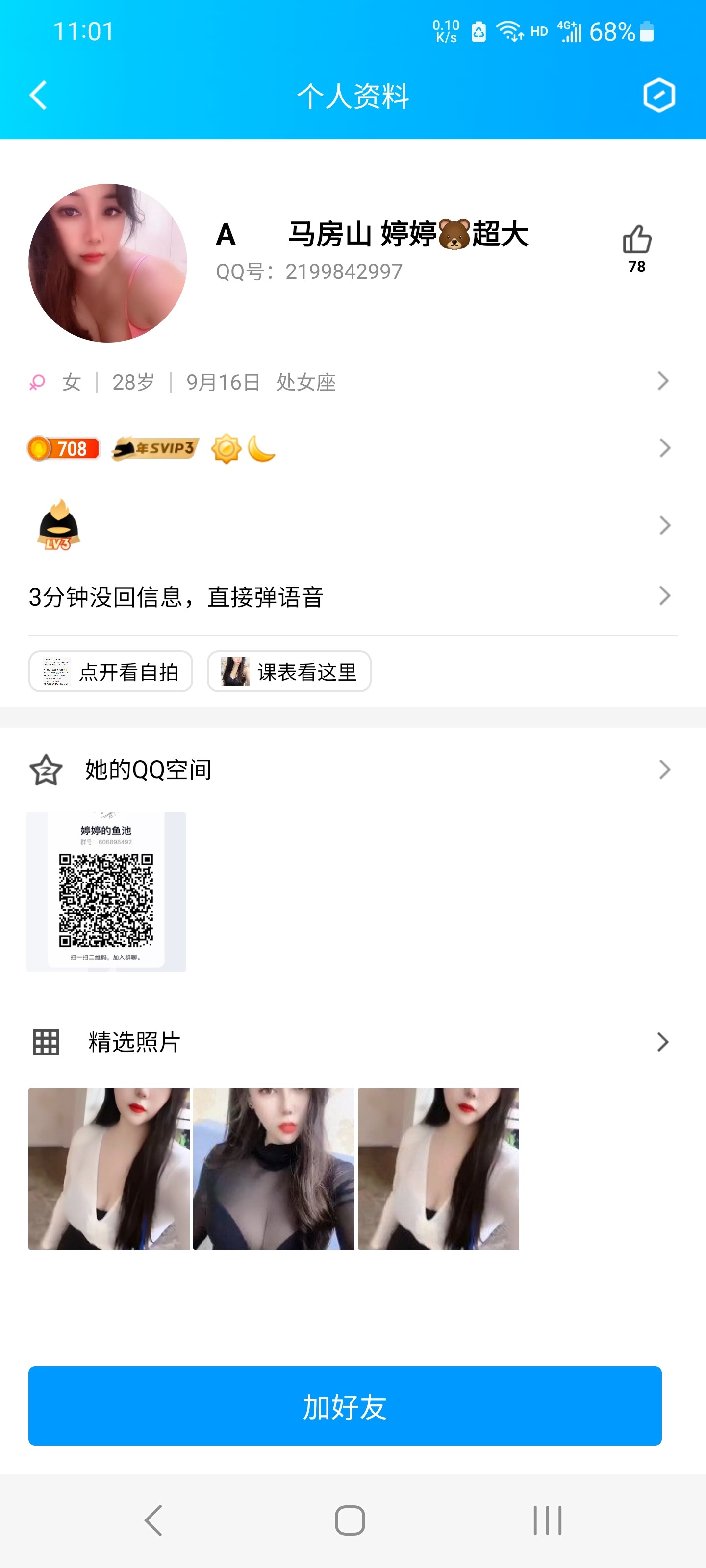
Task: Select the sun status icon next to SVIP badge
Action: pyautogui.click(x=227, y=449)
